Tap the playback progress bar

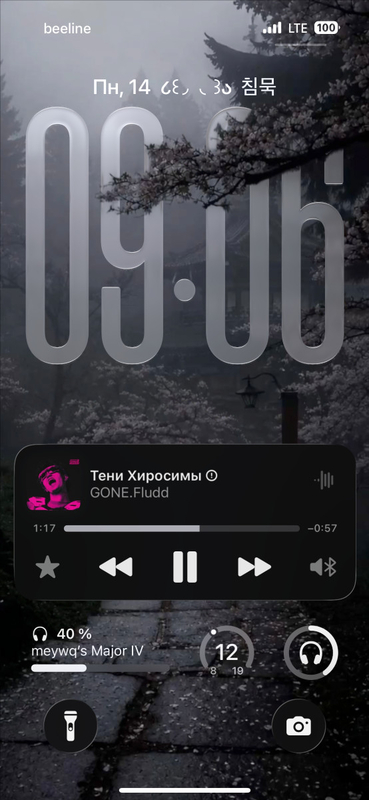pos(182,529)
